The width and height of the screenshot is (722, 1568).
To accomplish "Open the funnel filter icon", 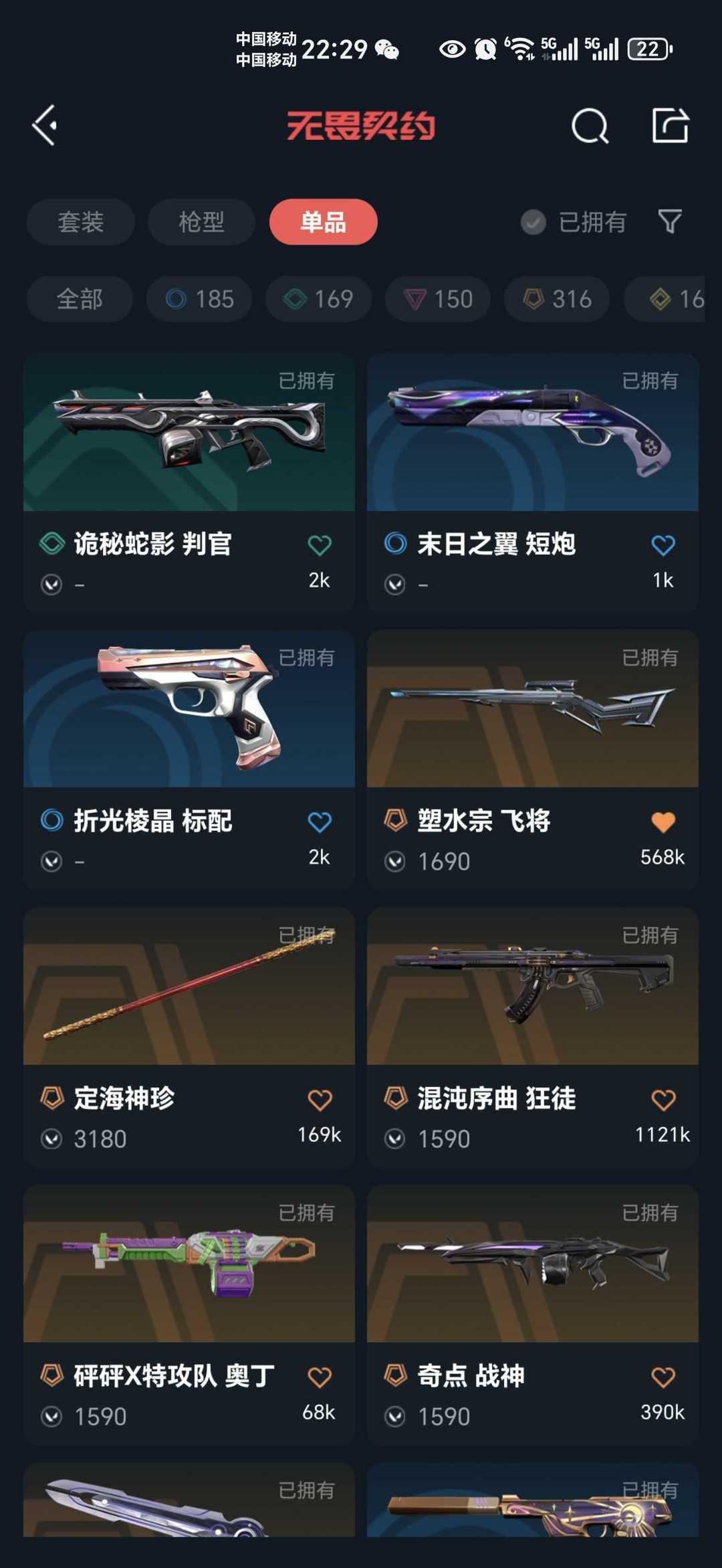I will (x=670, y=221).
